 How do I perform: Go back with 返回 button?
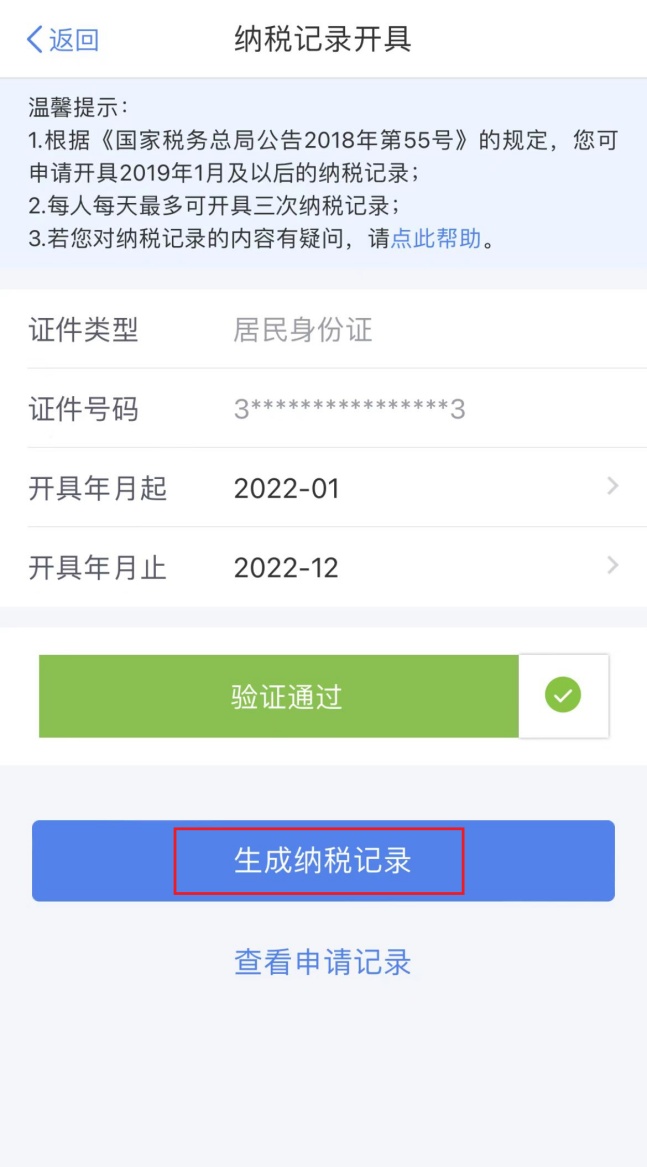click(x=63, y=39)
